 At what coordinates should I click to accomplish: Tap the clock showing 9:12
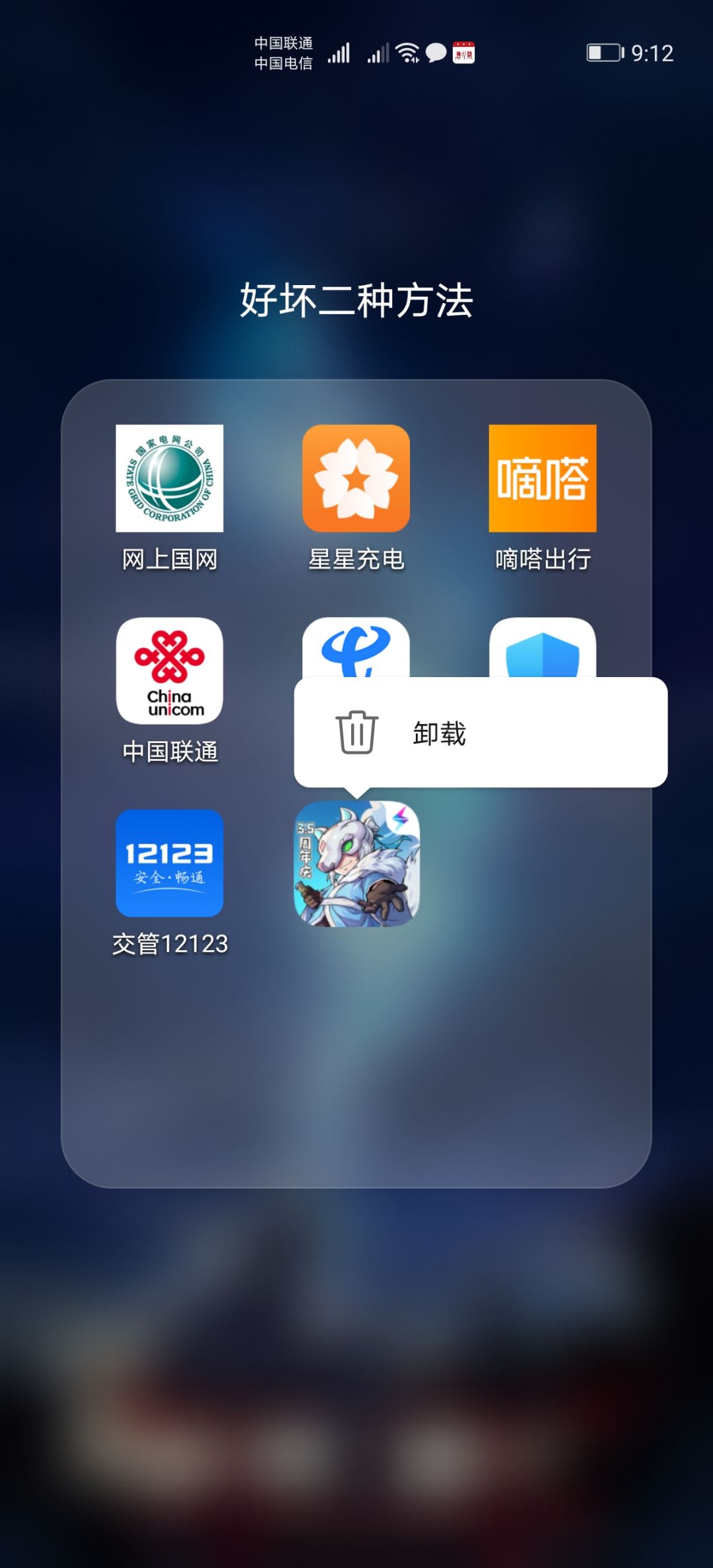coord(654,54)
